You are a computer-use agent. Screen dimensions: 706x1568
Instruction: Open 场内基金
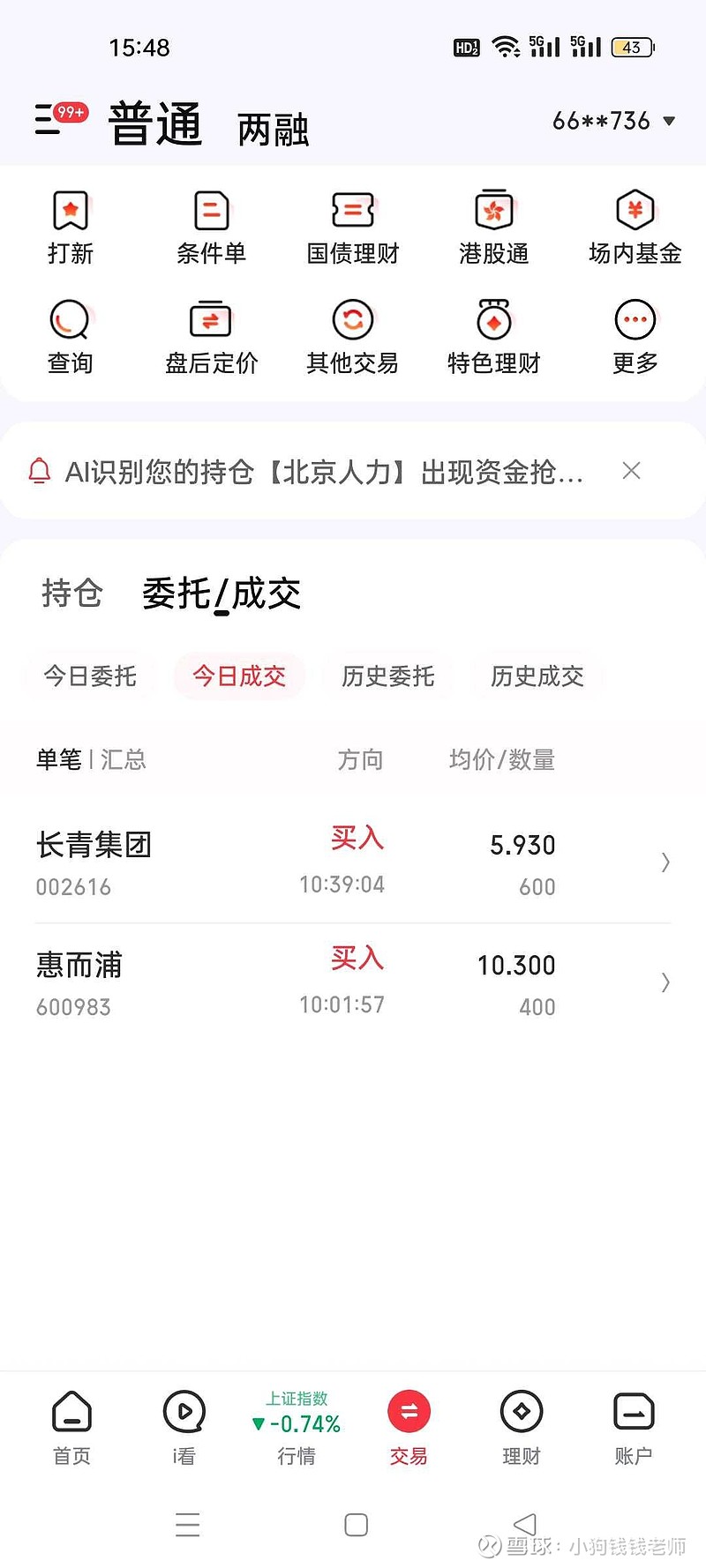[635, 228]
